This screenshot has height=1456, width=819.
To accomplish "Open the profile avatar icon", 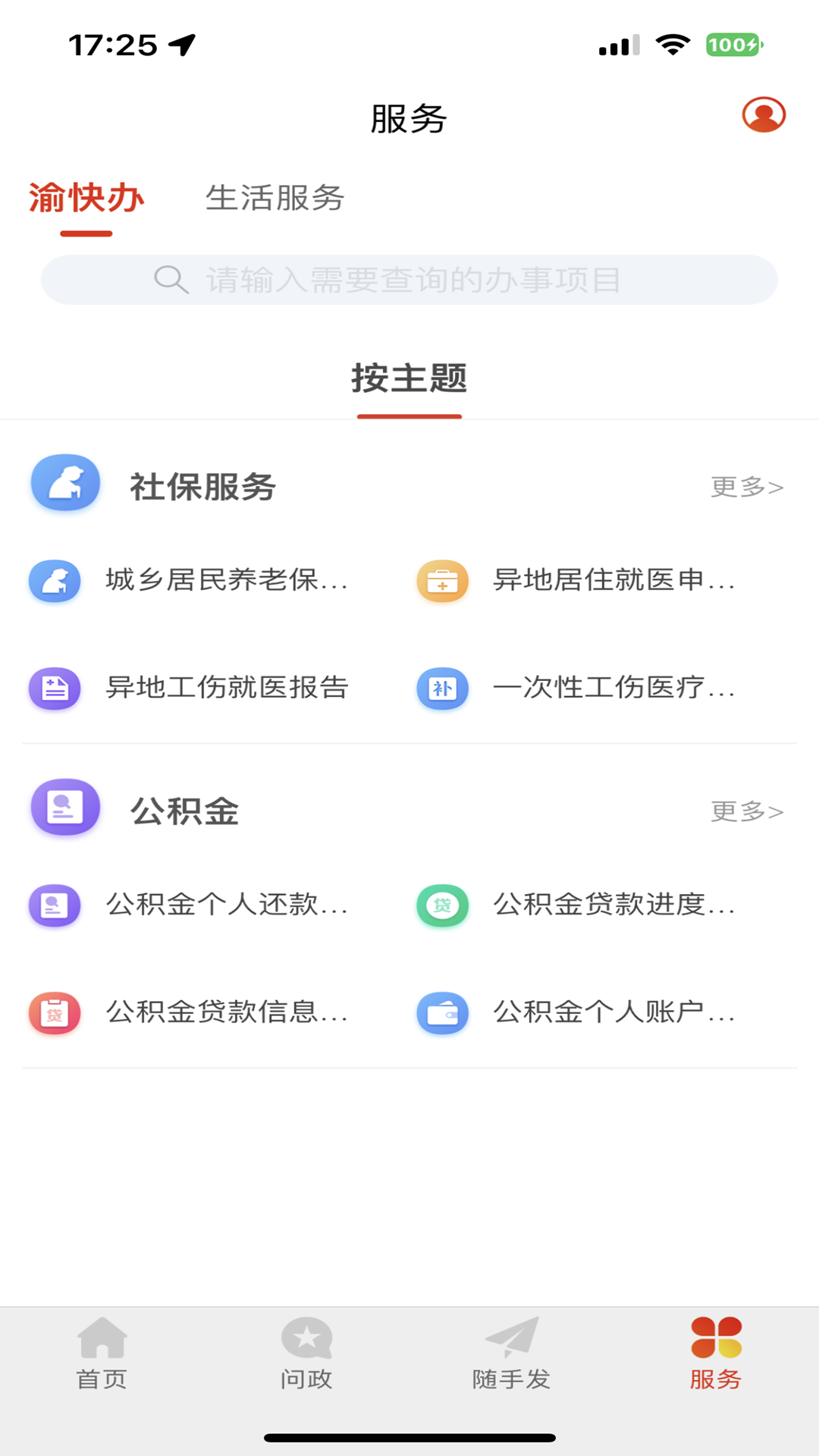I will (762, 116).
